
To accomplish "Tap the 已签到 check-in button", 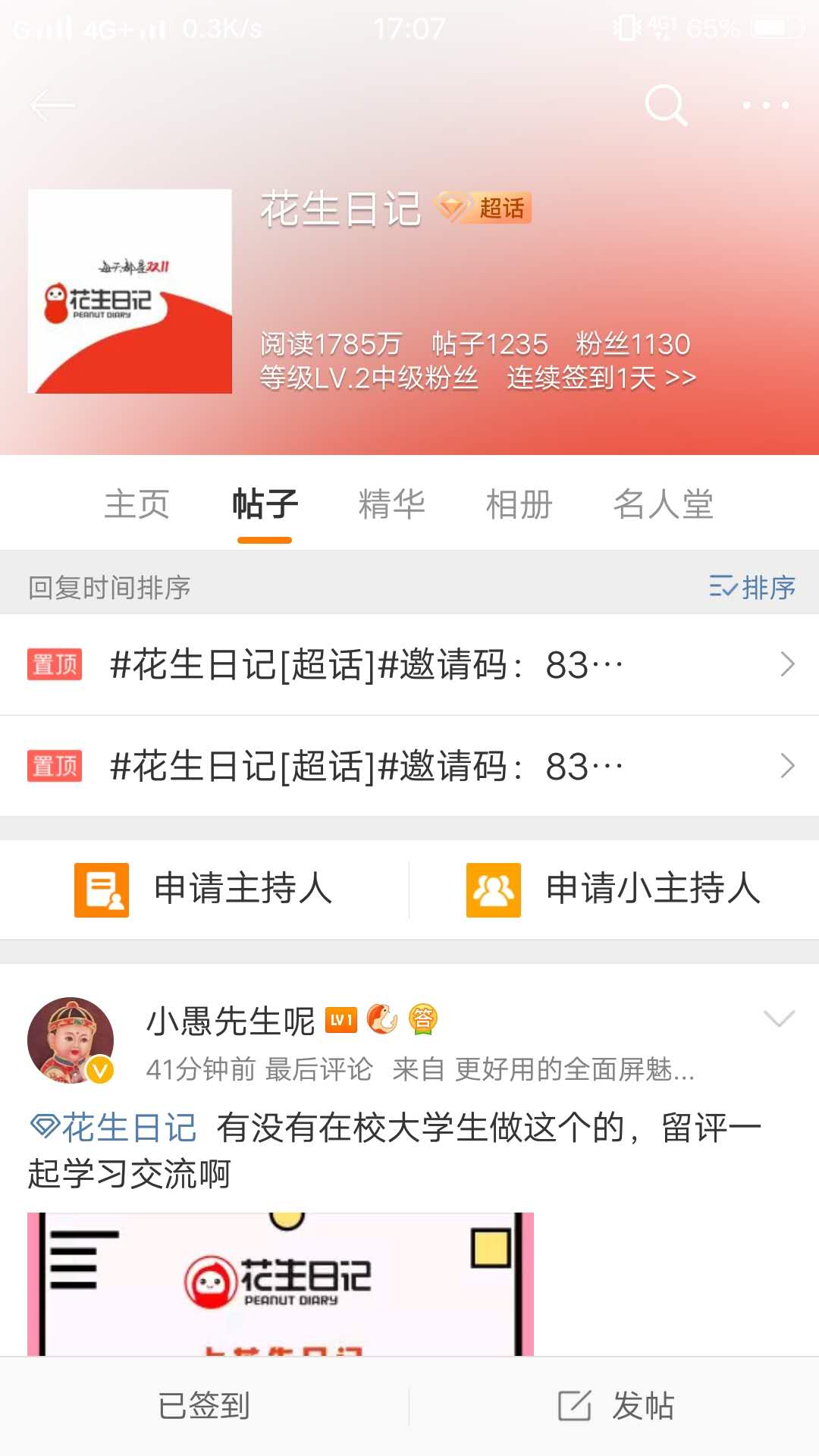I will 204,1406.
